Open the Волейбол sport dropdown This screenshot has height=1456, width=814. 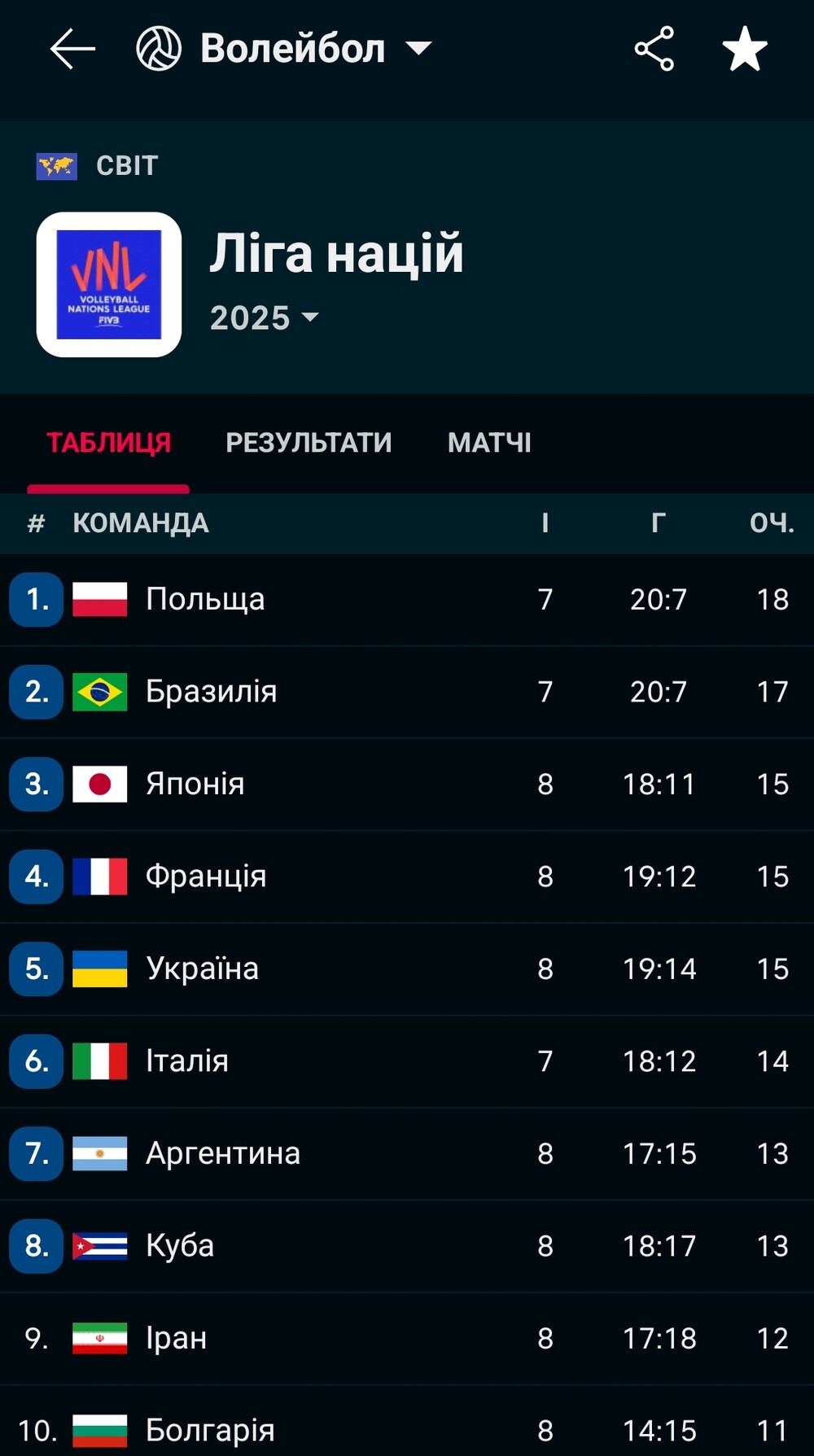coord(283,49)
